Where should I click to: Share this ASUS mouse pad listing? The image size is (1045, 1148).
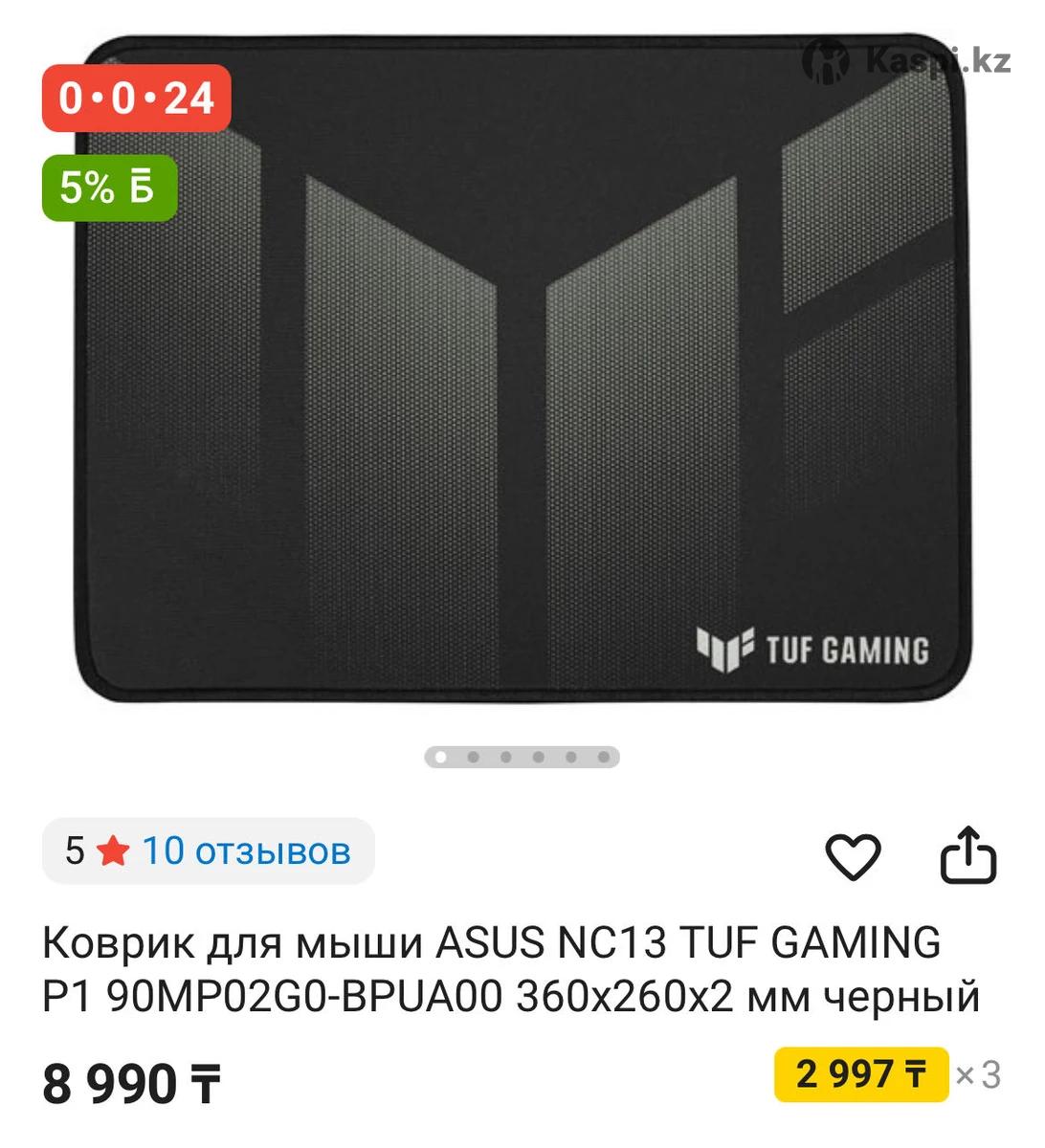coord(968,854)
